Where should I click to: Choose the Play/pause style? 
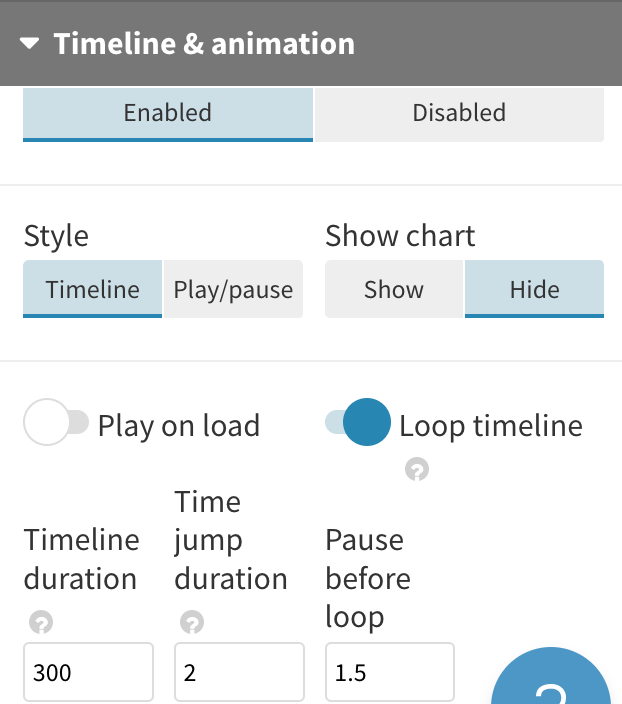point(233,290)
